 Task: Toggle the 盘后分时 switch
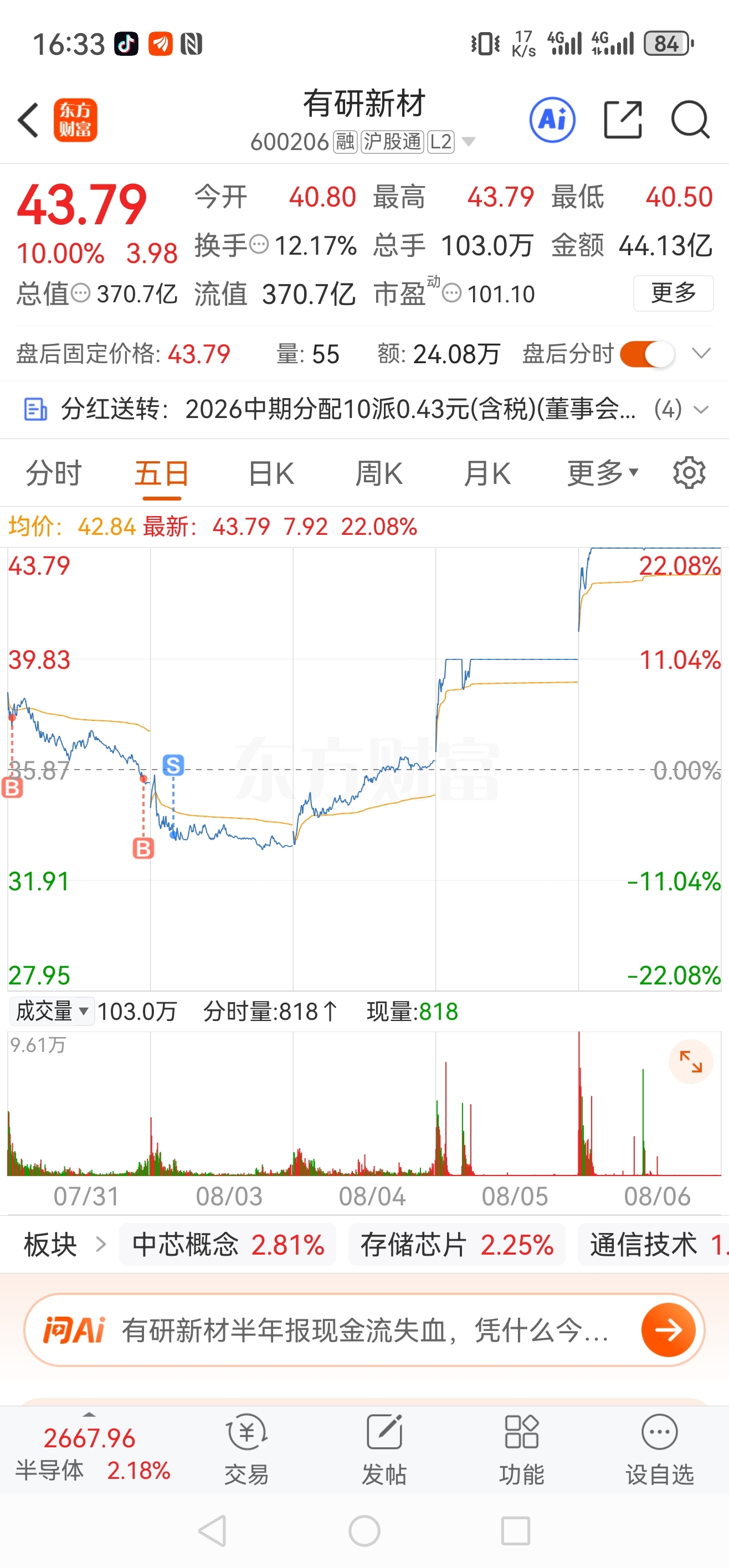[x=647, y=354]
